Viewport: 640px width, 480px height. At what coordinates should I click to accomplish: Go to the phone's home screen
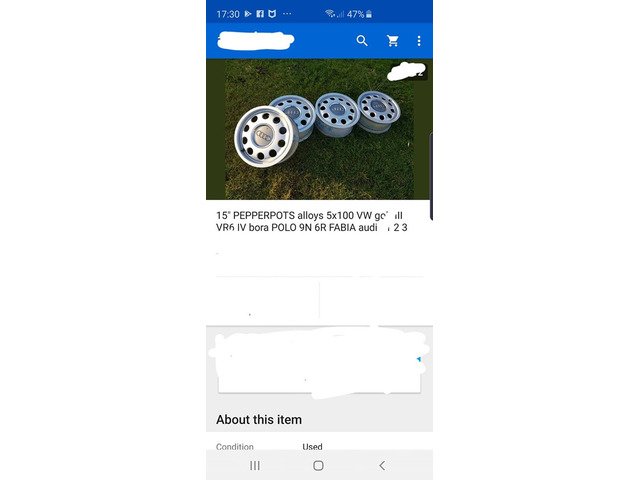pyautogui.click(x=318, y=466)
